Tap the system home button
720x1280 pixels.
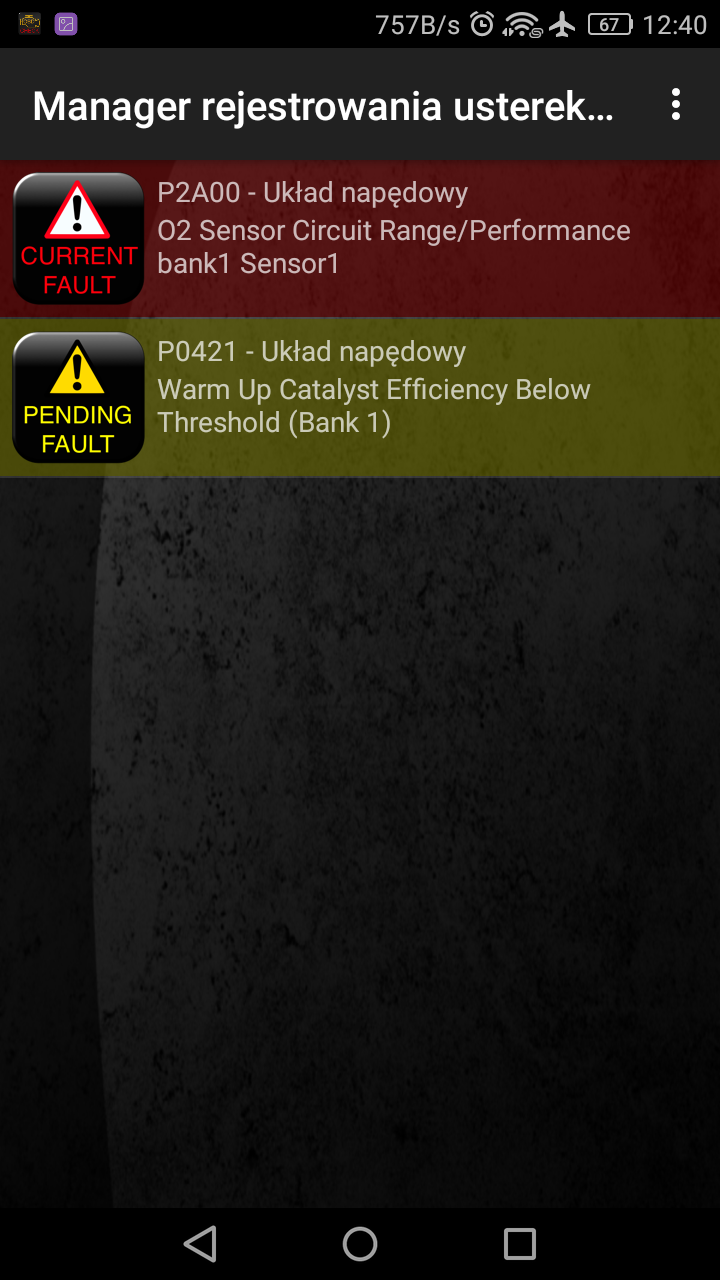coord(360,1244)
